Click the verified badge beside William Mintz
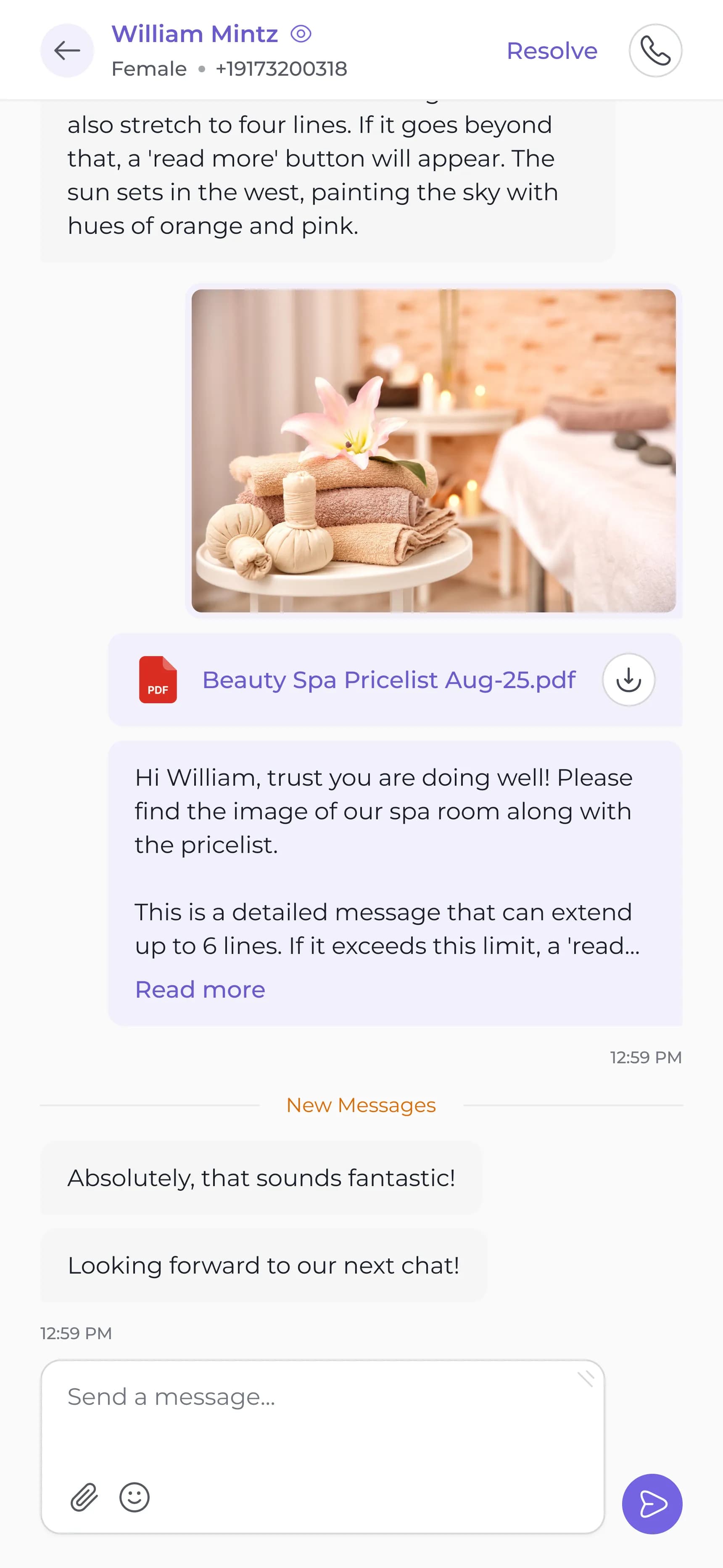Viewport: 723px width, 1568px height. (301, 34)
